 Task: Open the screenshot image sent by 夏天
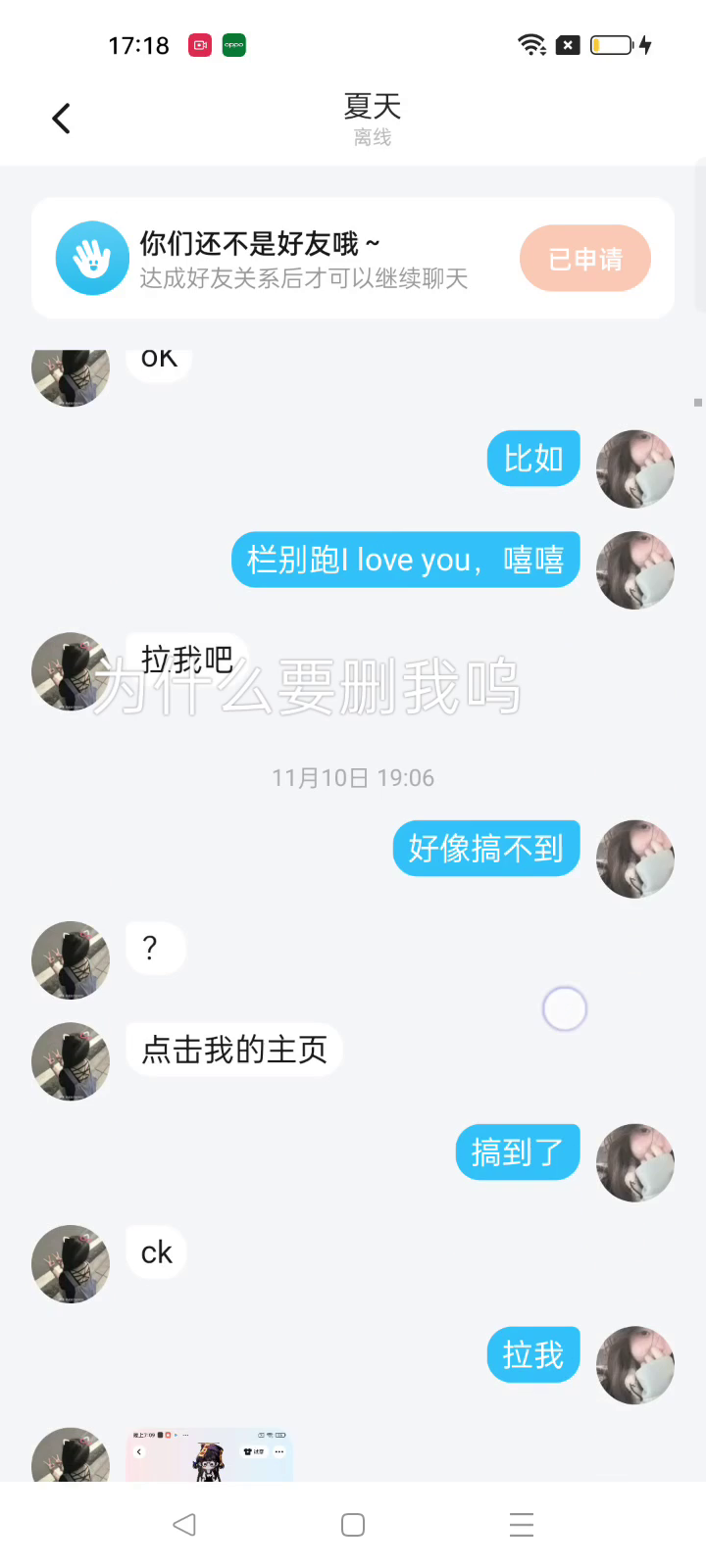pos(209,1455)
